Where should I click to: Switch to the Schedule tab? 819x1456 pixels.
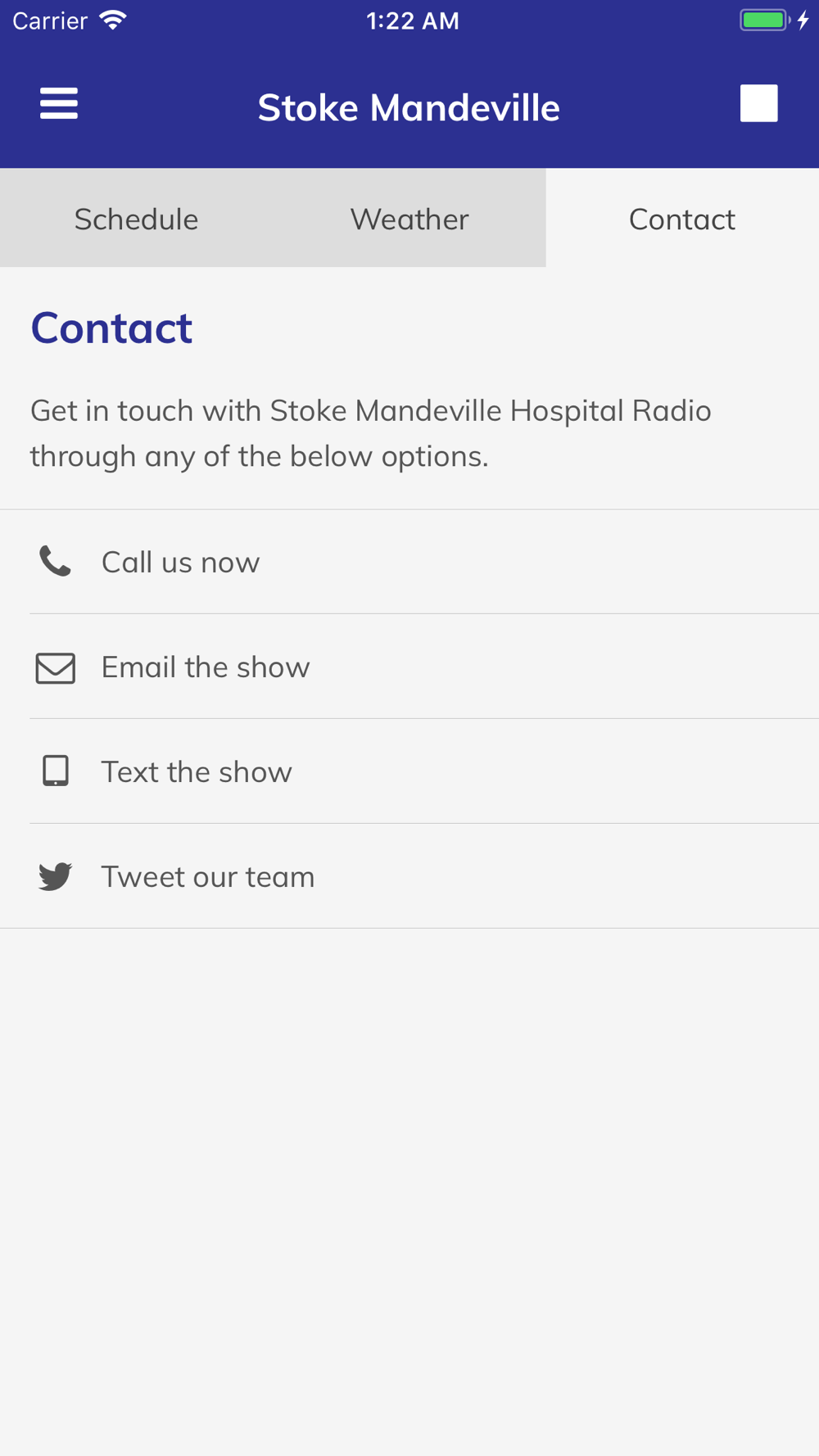point(136,219)
